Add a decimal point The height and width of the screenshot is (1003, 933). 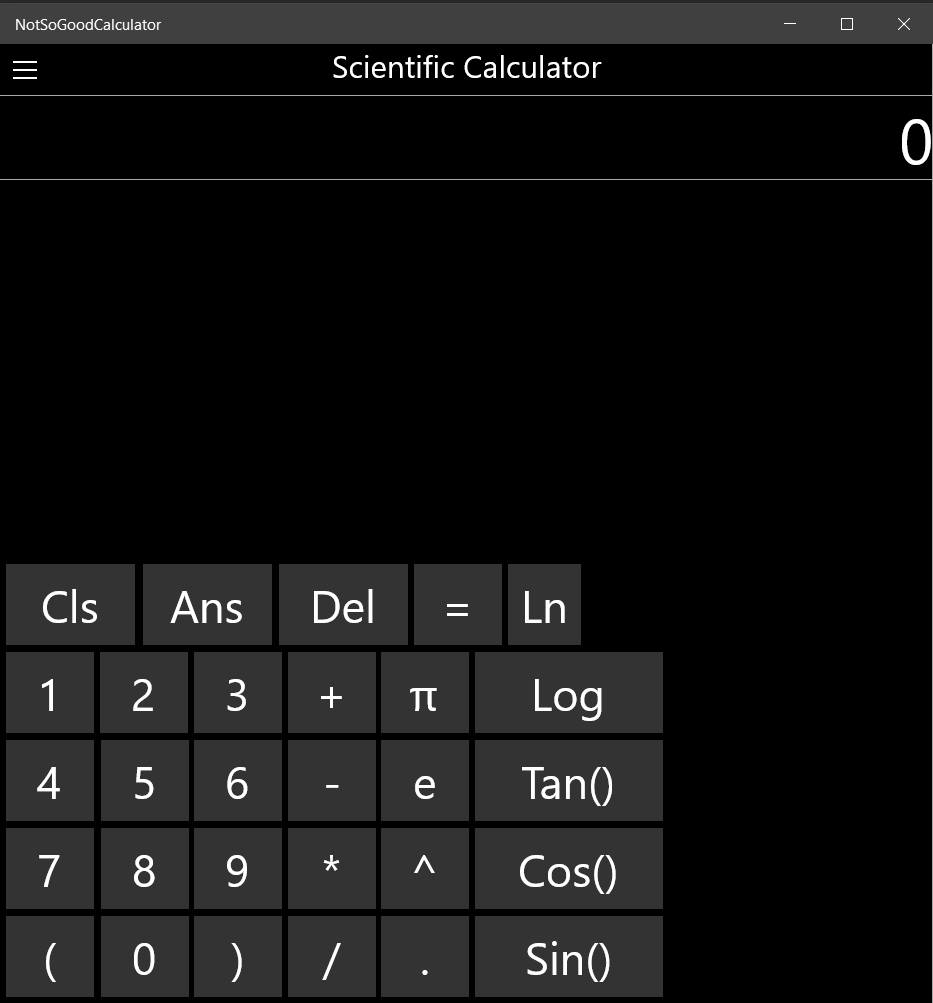pyautogui.click(x=424, y=957)
